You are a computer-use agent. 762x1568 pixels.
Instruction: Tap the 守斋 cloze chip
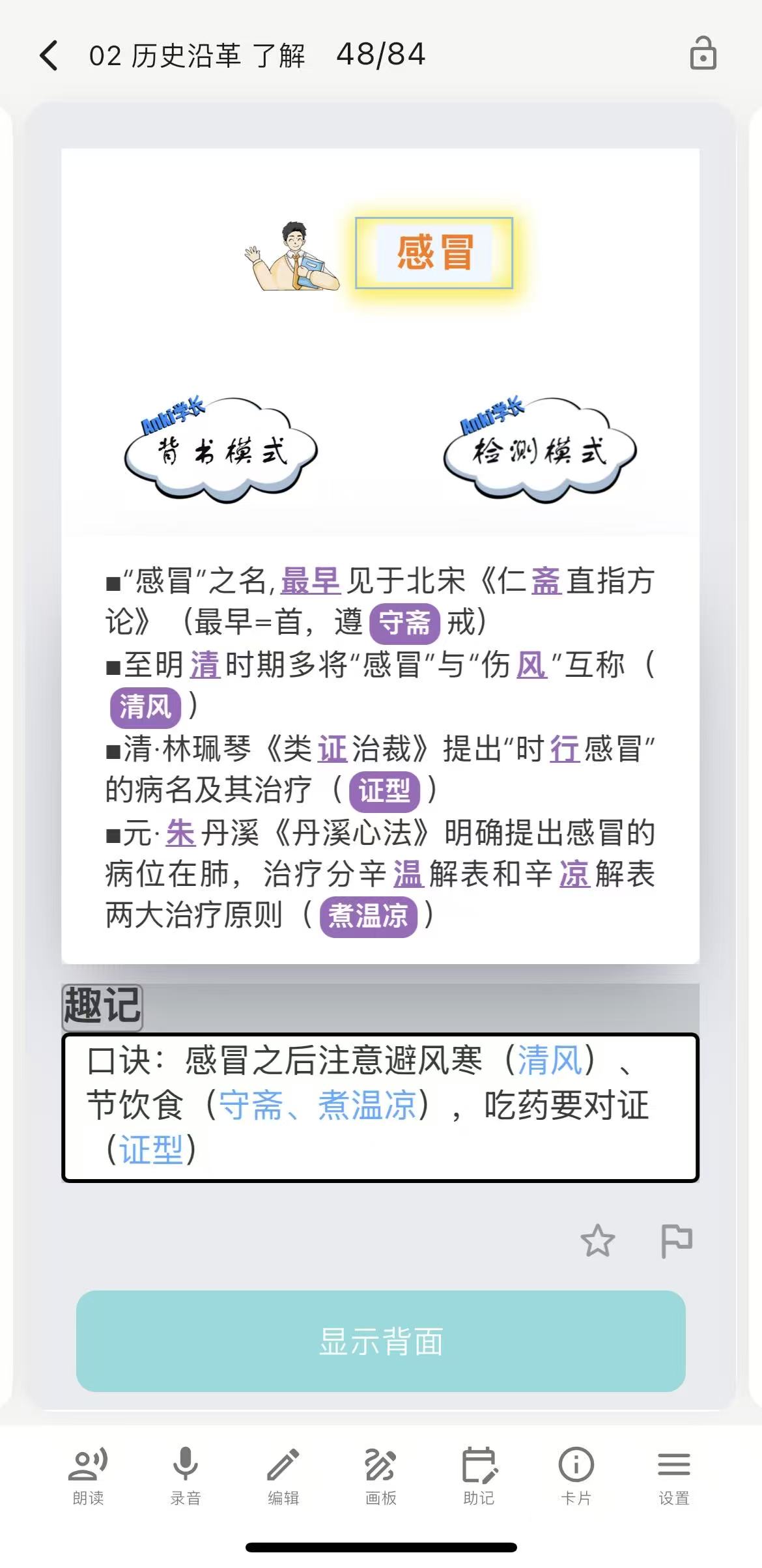click(404, 623)
